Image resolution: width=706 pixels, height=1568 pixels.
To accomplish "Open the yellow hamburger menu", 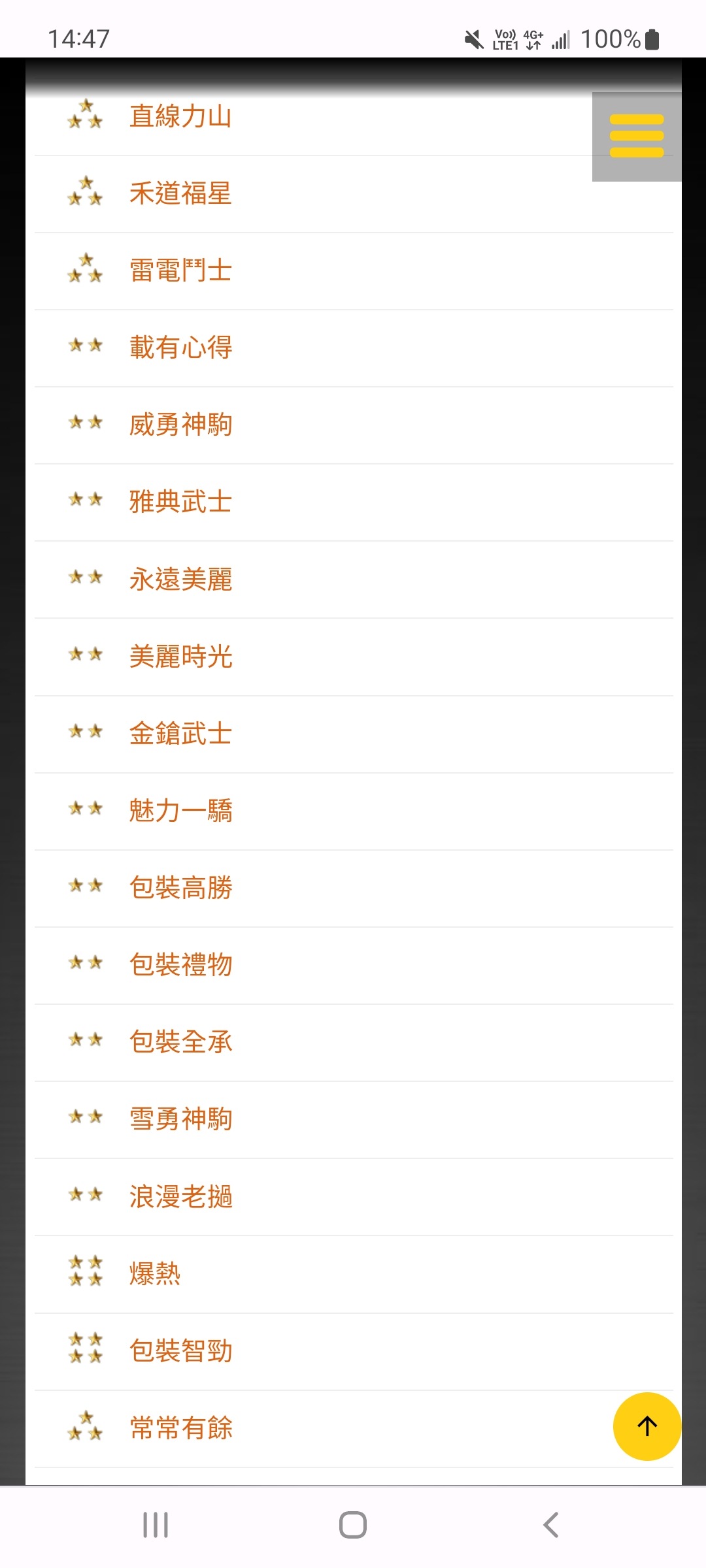I will pos(636,137).
